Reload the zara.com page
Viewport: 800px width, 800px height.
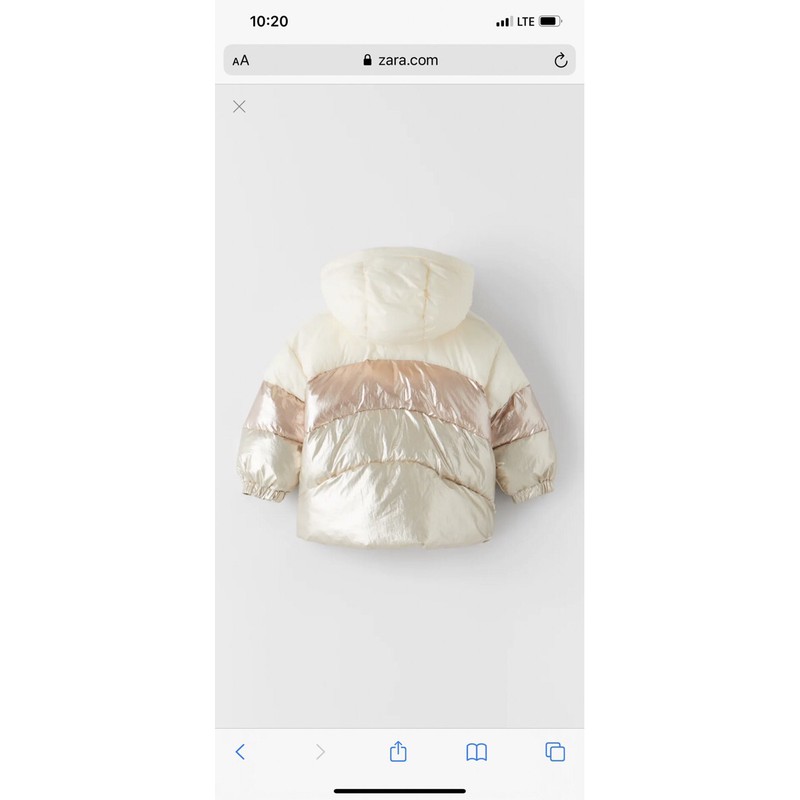tap(561, 61)
